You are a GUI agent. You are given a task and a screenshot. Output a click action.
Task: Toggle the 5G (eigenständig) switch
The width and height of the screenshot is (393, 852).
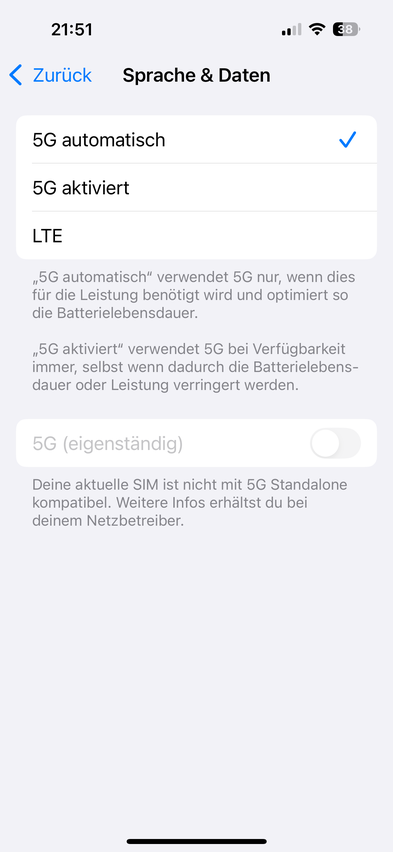[335, 443]
